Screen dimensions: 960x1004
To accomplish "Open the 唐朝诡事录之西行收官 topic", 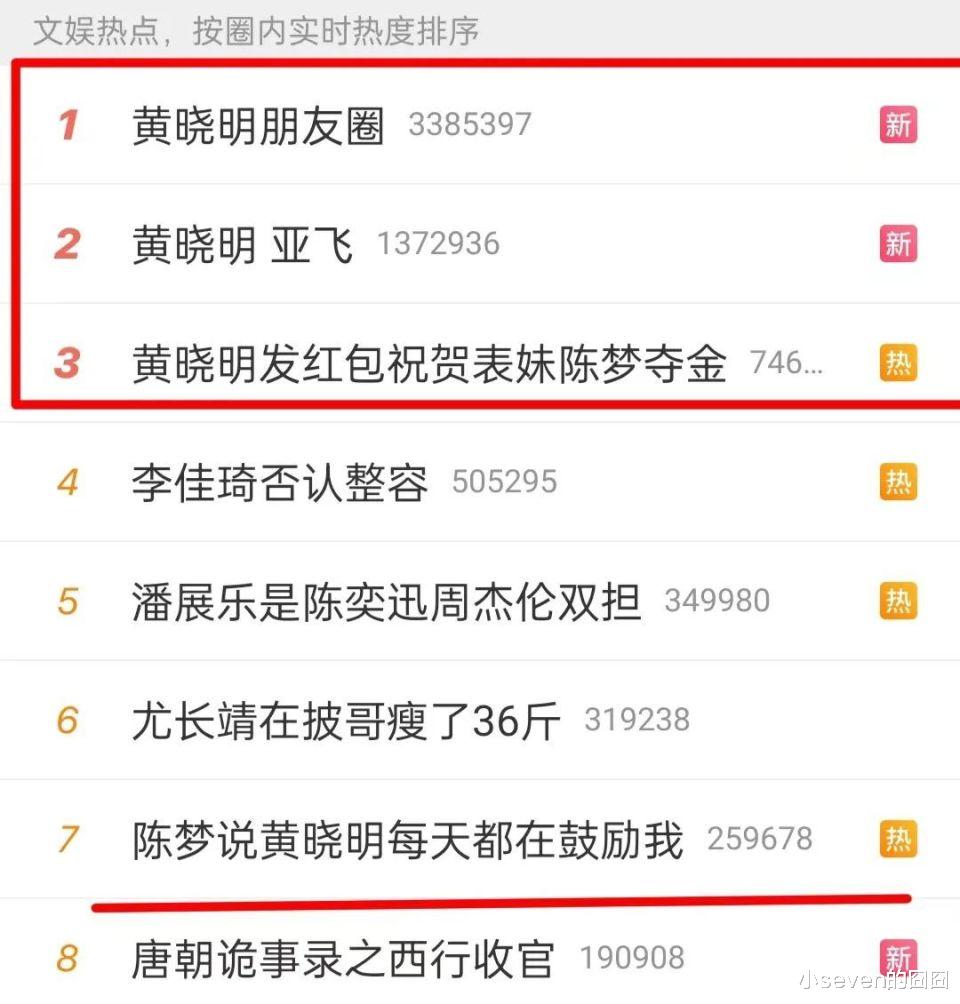I will pyautogui.click(x=340, y=958).
